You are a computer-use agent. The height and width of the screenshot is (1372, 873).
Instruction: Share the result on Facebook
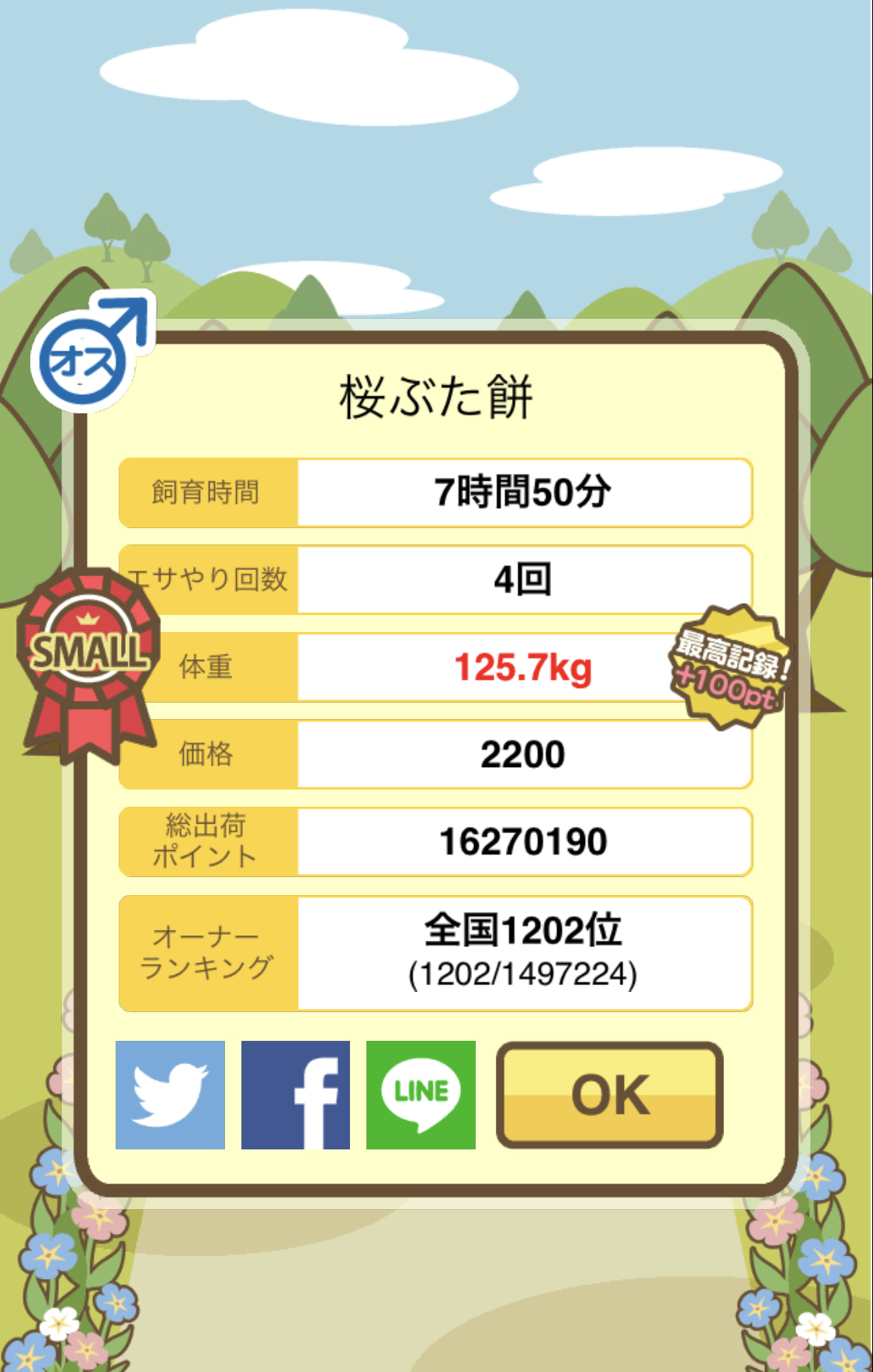(296, 1094)
